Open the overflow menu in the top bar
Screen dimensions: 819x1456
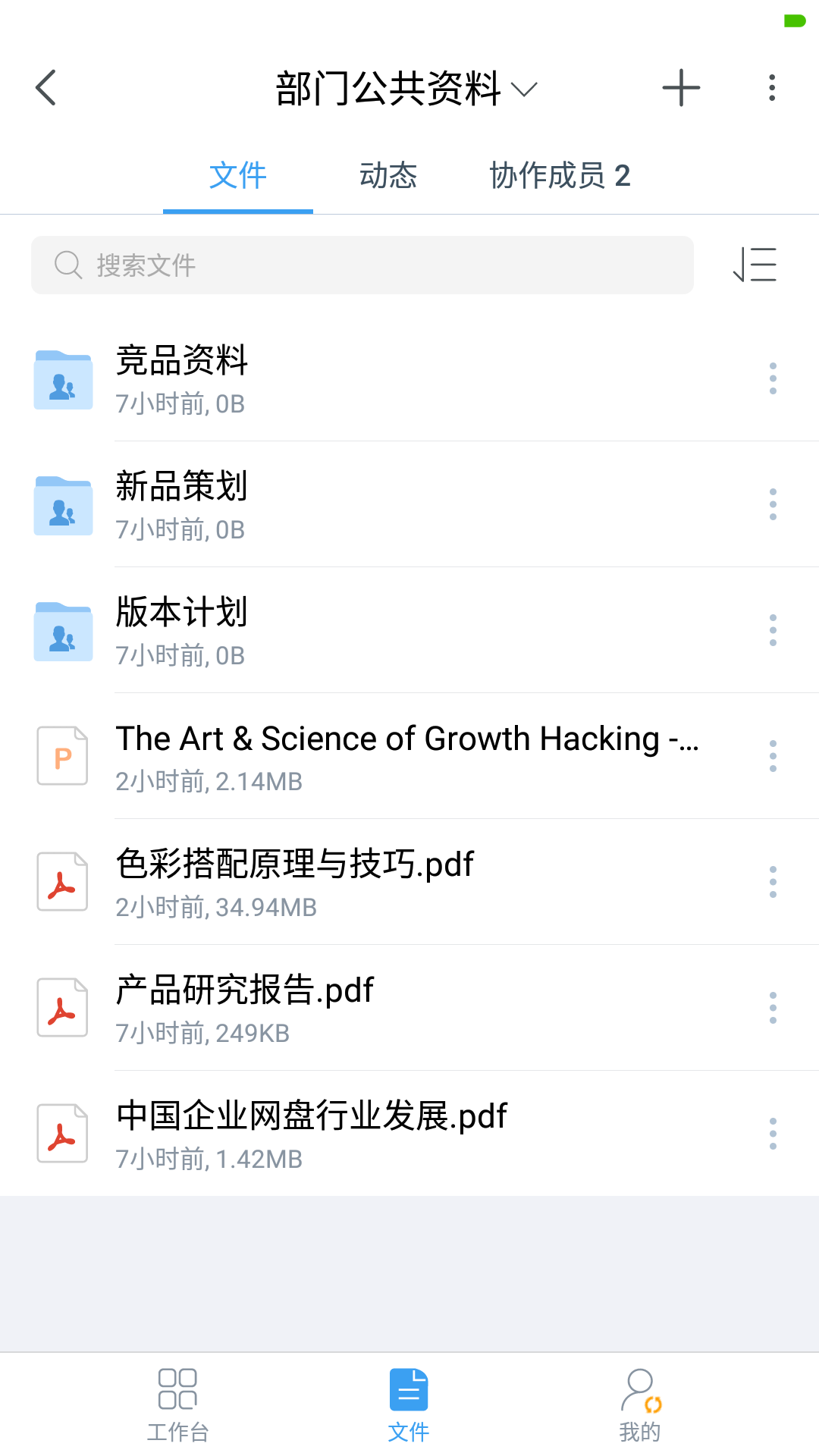[771, 87]
